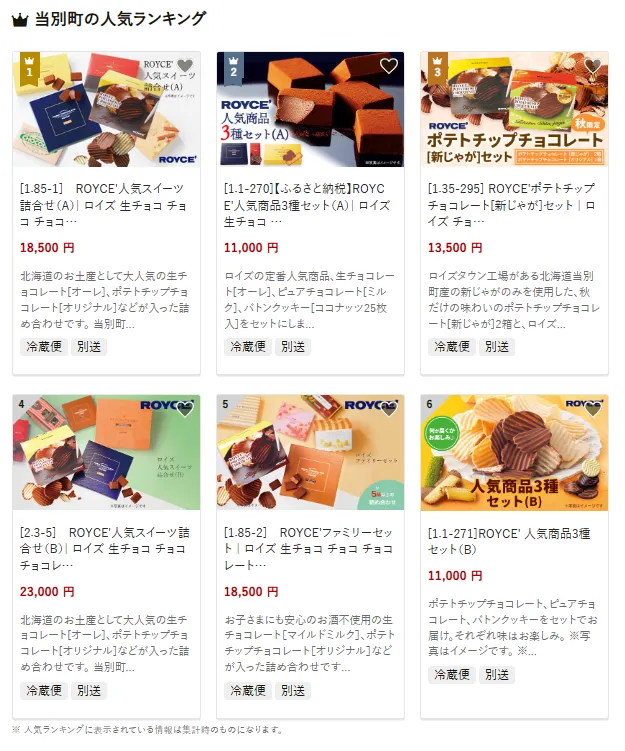
Task: Favorite the rank 6 人気商品3種セット(B)
Action: pyautogui.click(x=593, y=409)
